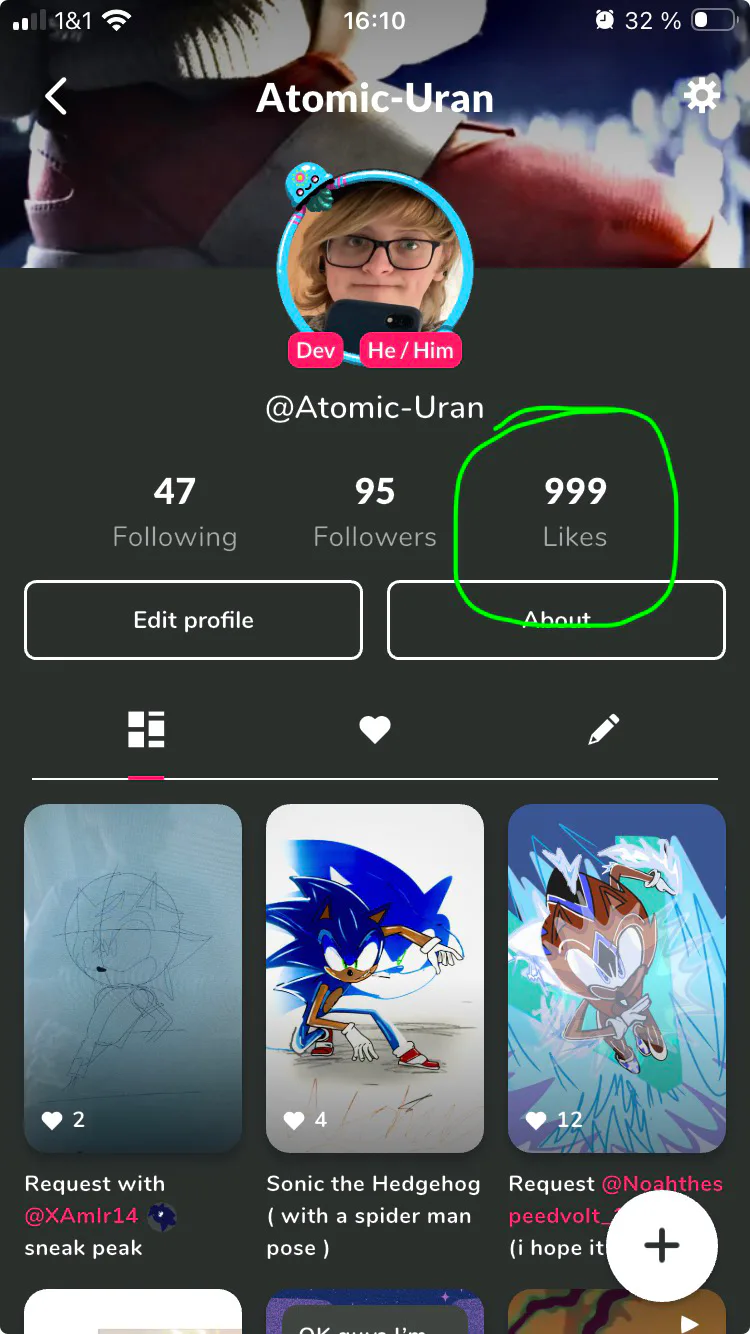View the Followers list
Screen dimensions: 750x1334
(x=375, y=511)
